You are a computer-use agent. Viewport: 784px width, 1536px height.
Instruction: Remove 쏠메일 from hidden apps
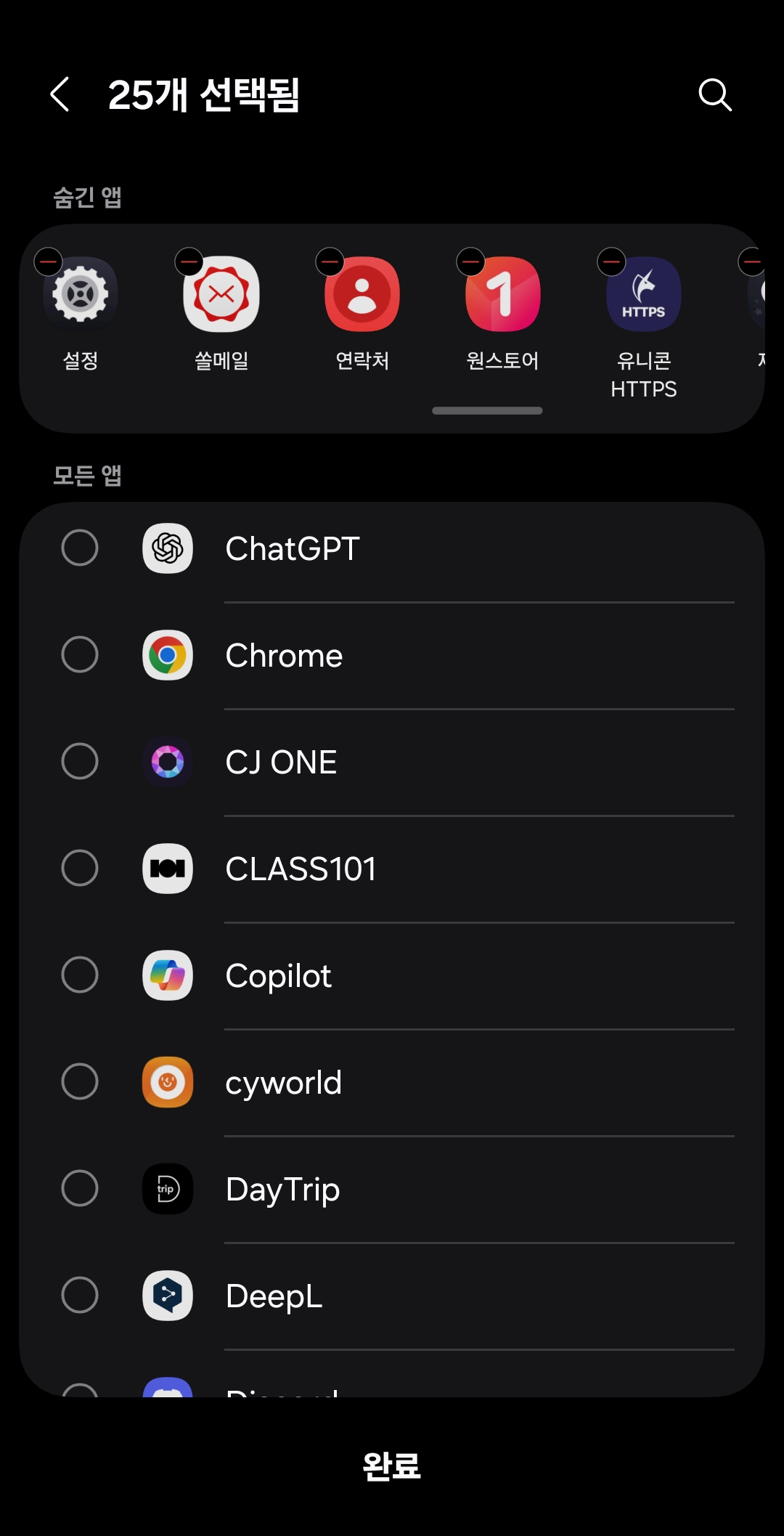[189, 261]
